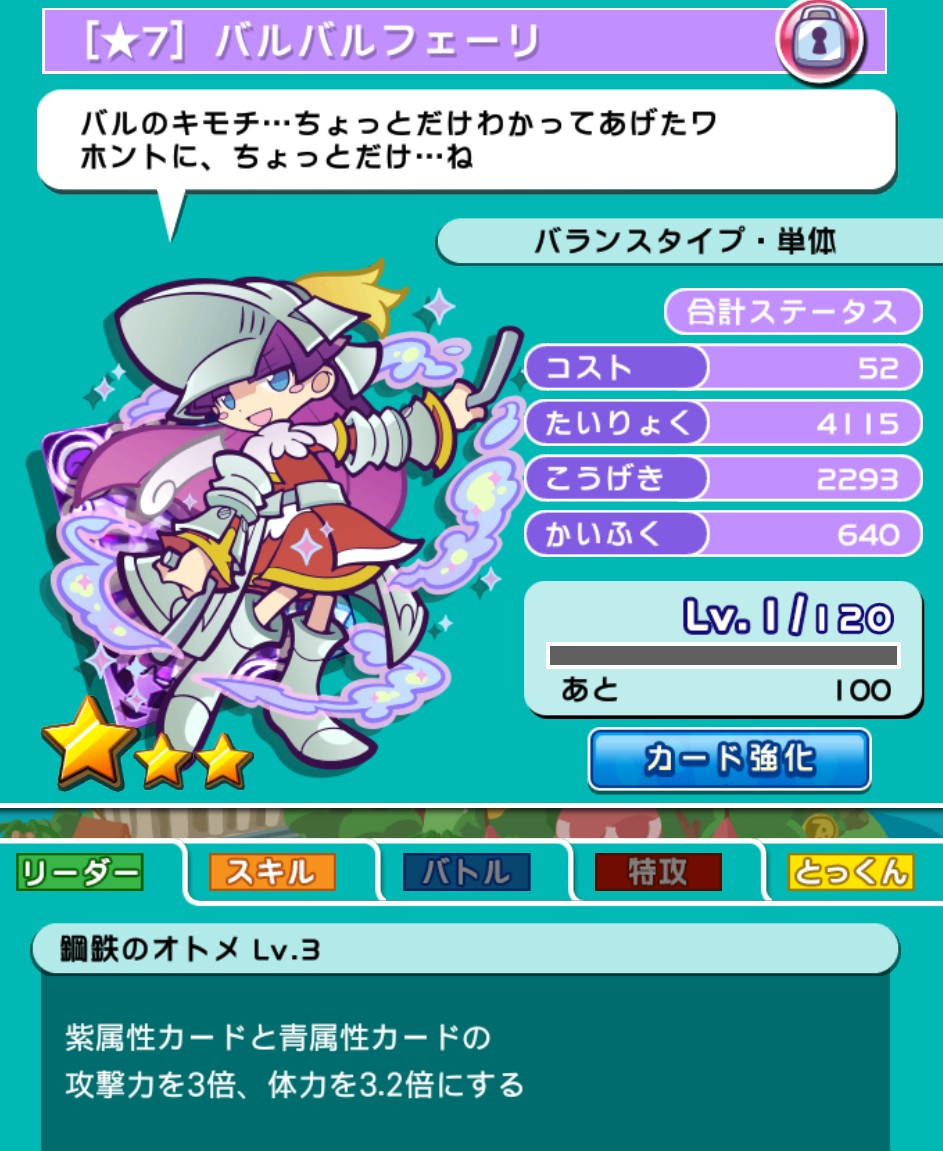Viewport: 943px width, 1151px height.
Task: Tap the カード強化 button
Action: pyautogui.click(x=729, y=760)
